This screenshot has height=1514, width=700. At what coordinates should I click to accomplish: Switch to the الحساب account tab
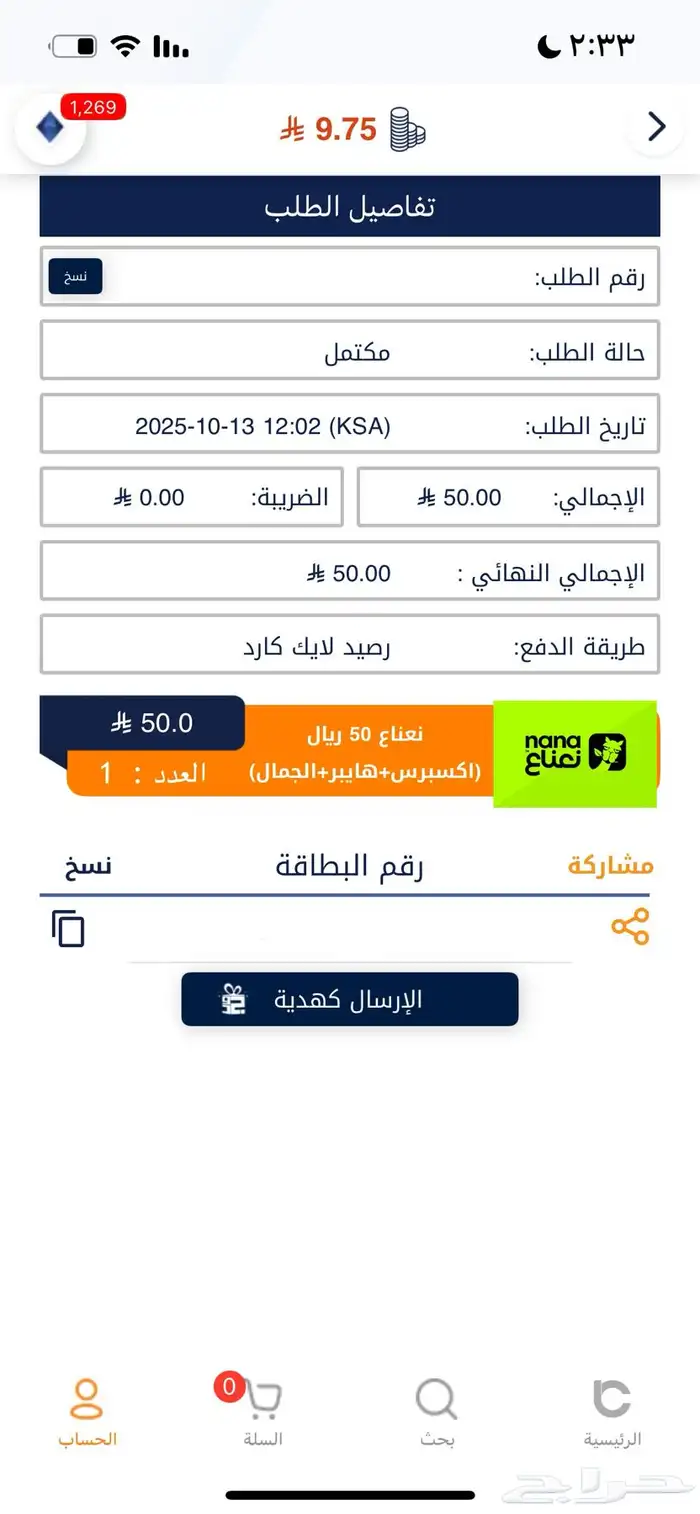click(87, 1411)
